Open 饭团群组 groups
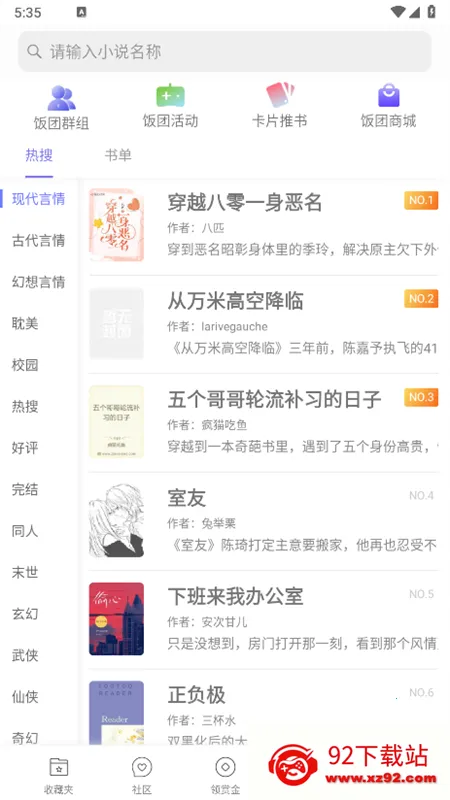Viewport: 450px width, 800px height. pos(61,108)
